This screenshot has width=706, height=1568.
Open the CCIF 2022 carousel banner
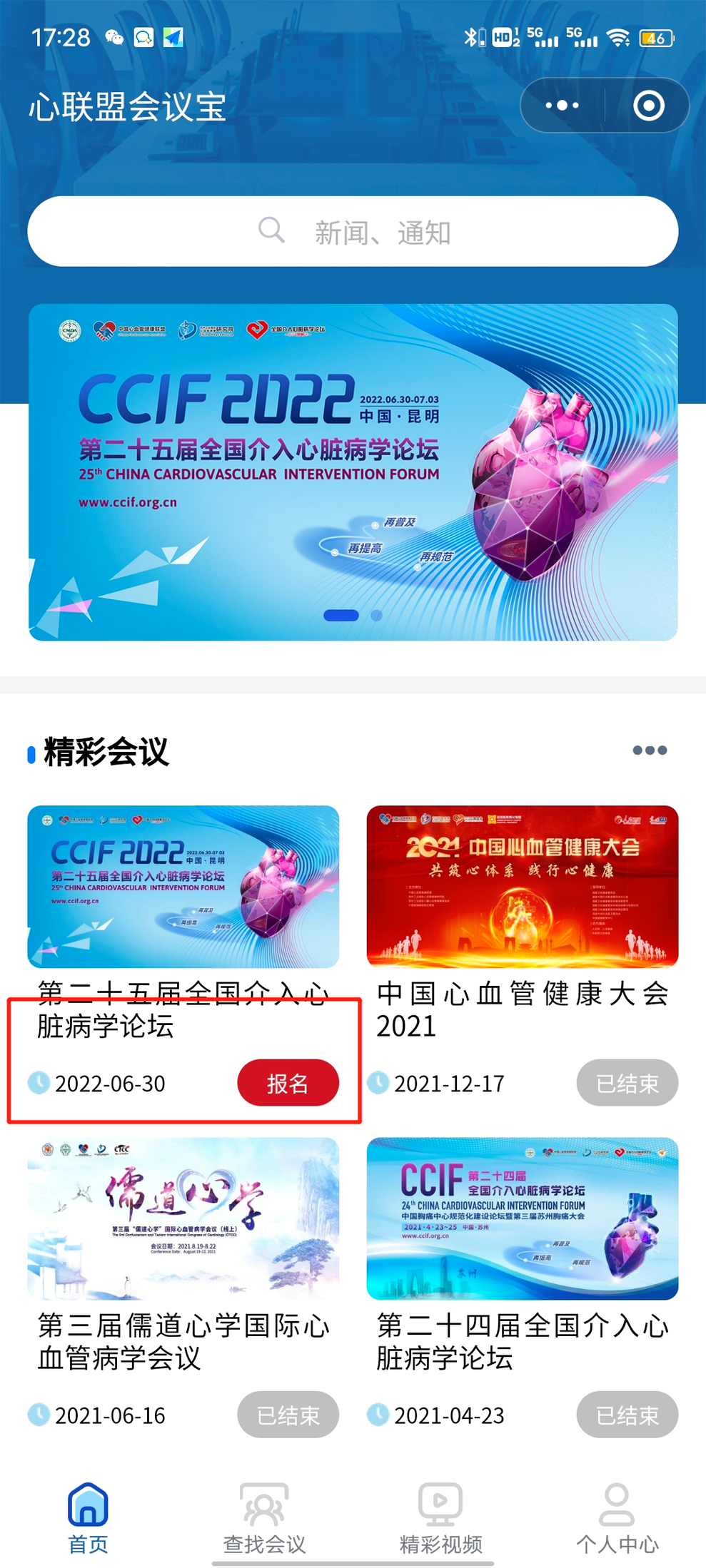click(x=353, y=471)
